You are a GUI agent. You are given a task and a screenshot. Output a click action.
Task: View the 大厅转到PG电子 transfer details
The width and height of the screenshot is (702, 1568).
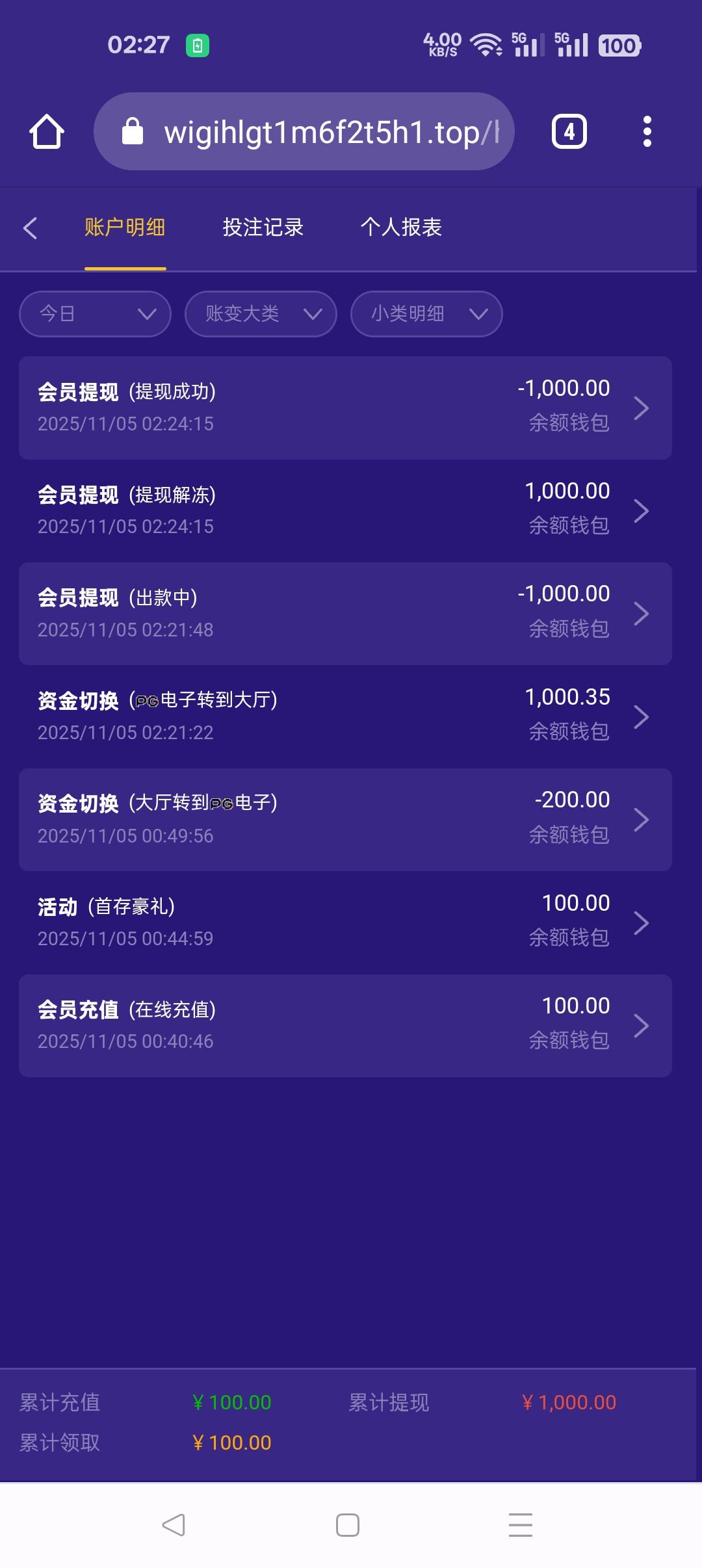point(345,819)
